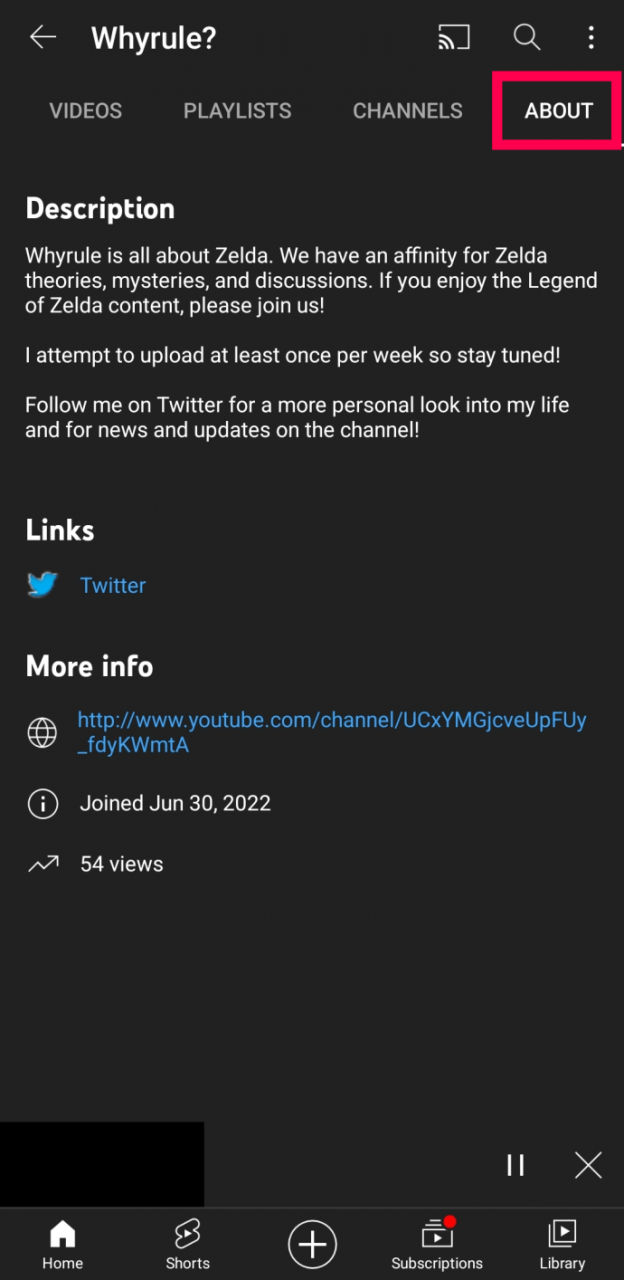Go to the Home tab
624x1280 pixels.
62,1244
